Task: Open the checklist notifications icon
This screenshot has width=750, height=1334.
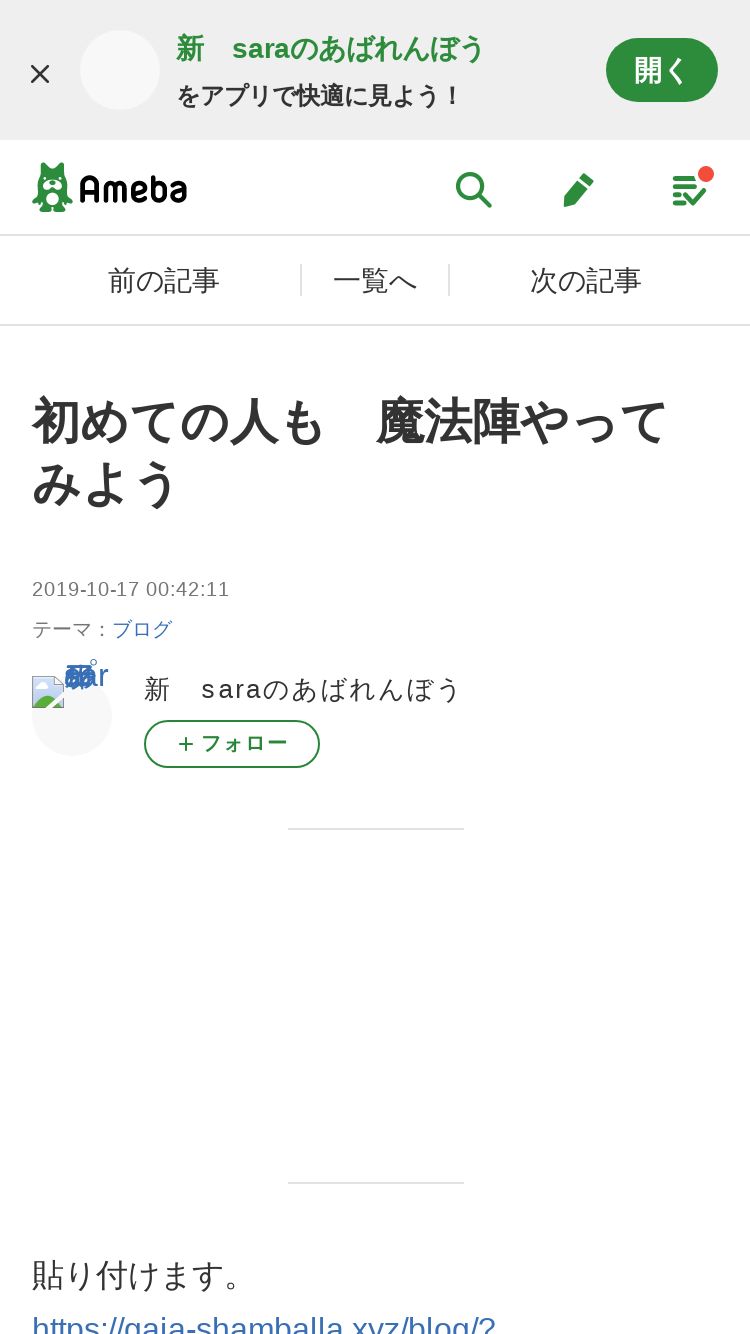Action: click(688, 189)
